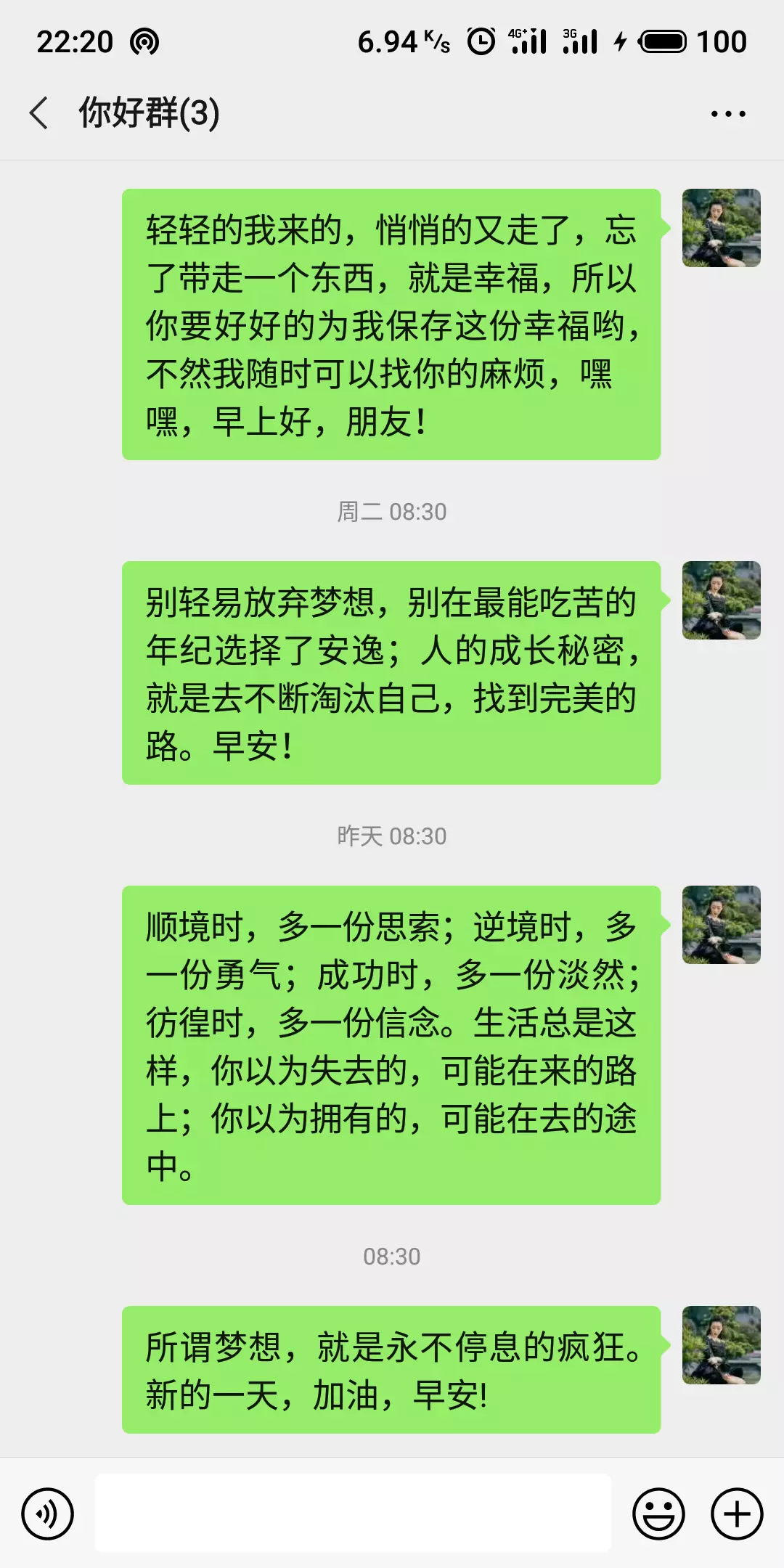Focus the message text field
The width and height of the screenshot is (784, 1568).
click(x=353, y=1513)
